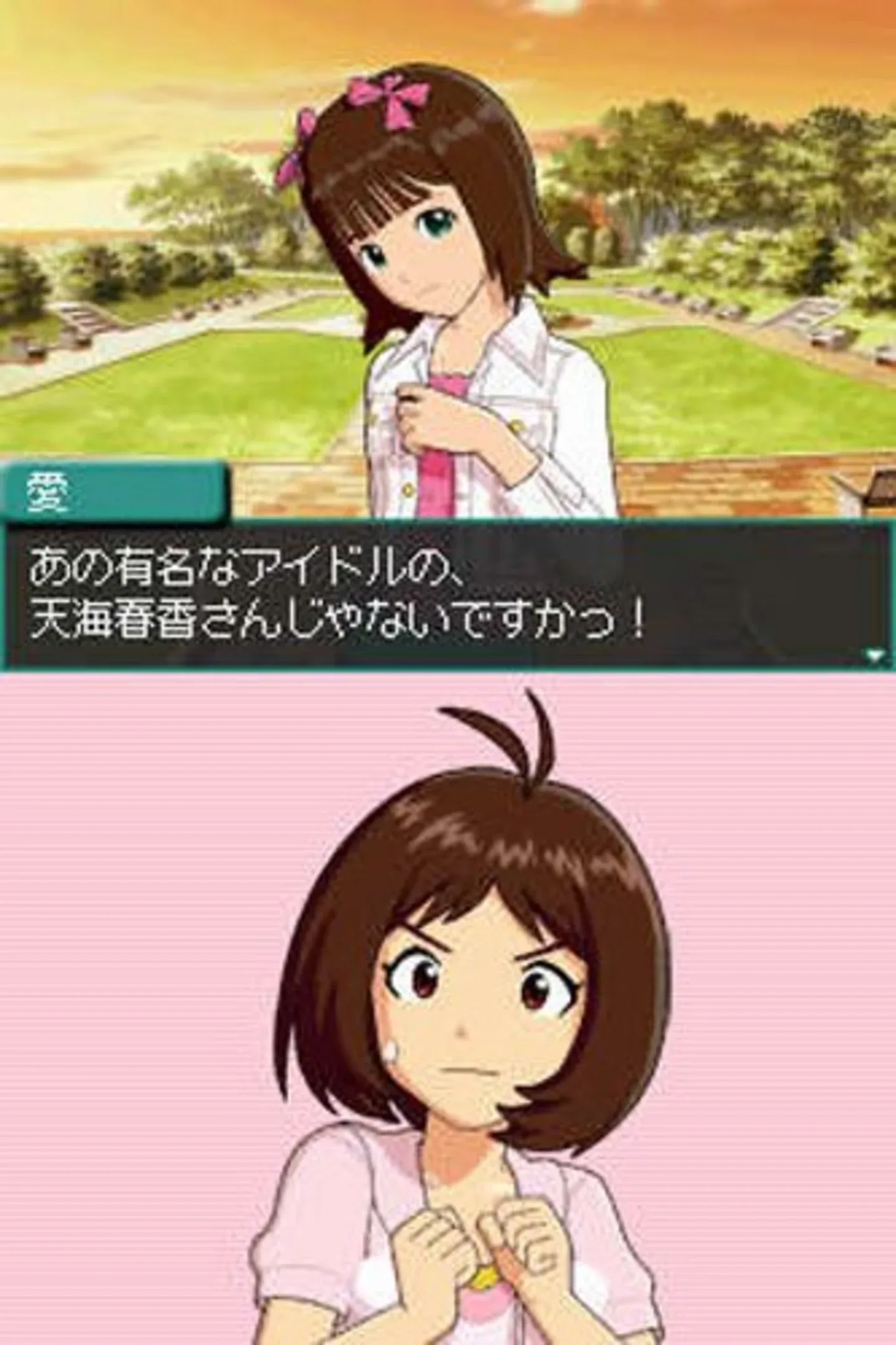The width and height of the screenshot is (896, 1345).
Task: Tap the dialogue advance arrow
Action: [875, 654]
